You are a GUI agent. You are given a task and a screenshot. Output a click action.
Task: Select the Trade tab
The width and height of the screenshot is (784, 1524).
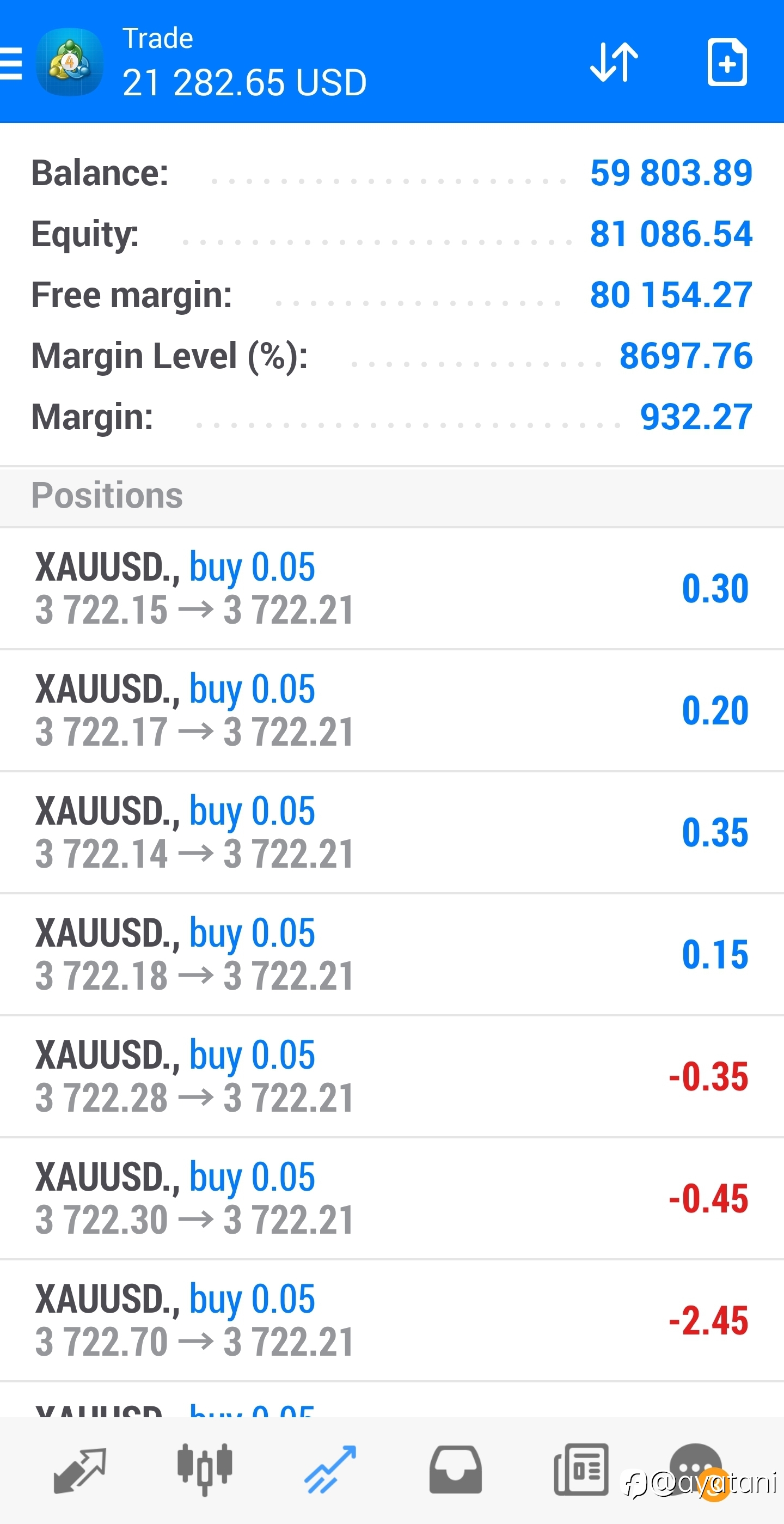click(x=330, y=1471)
